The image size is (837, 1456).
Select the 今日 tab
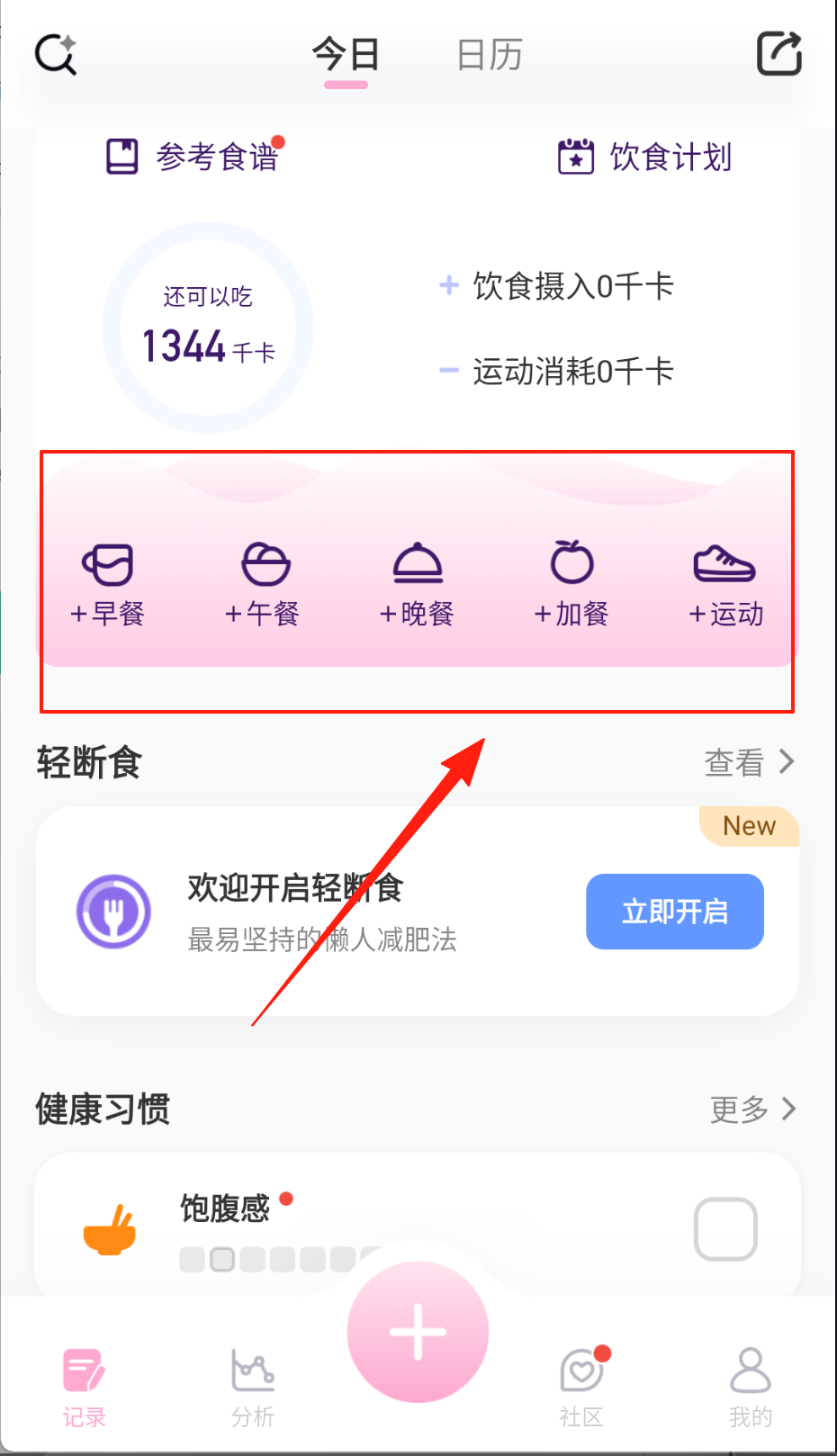(x=346, y=56)
